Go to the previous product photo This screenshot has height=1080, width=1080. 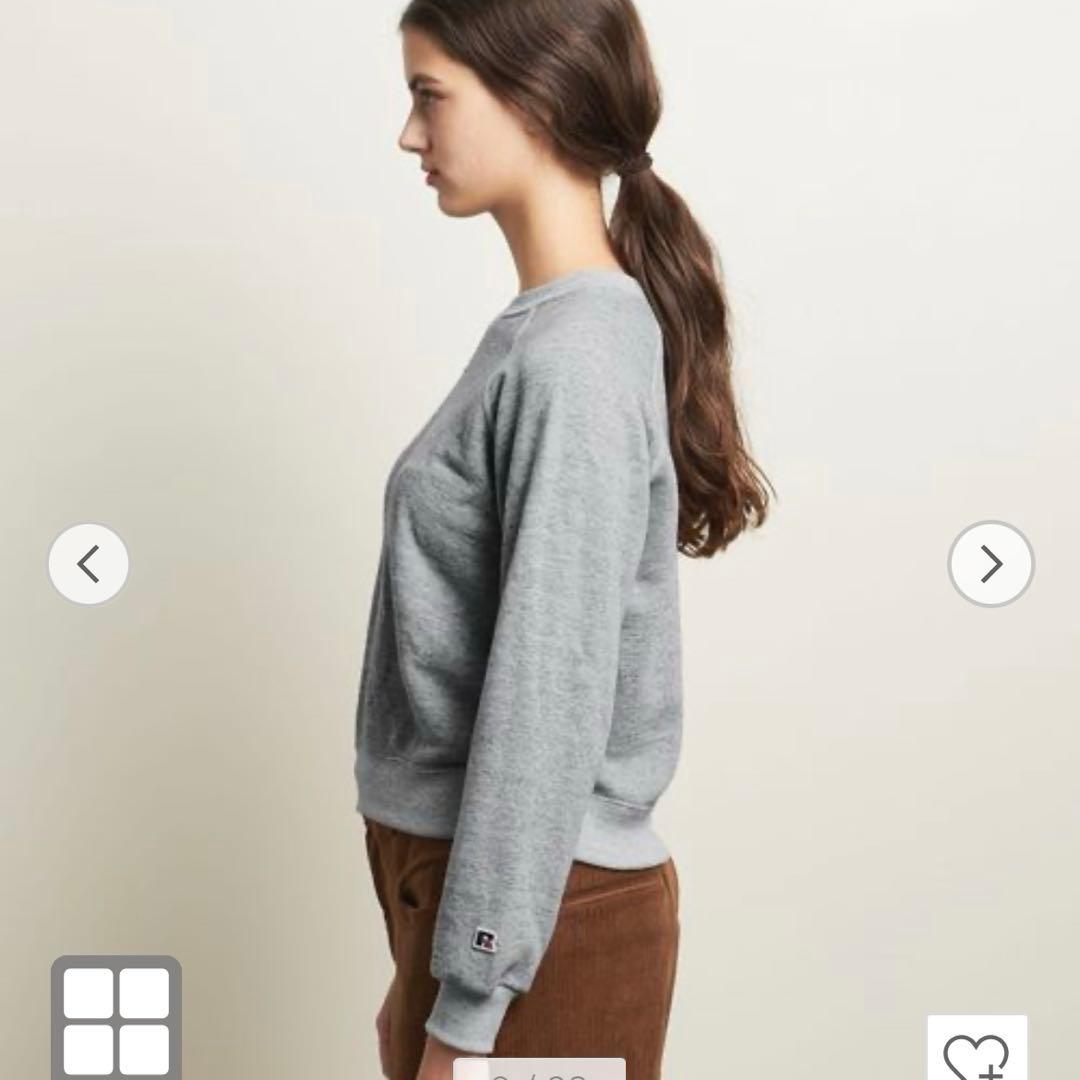click(x=89, y=564)
